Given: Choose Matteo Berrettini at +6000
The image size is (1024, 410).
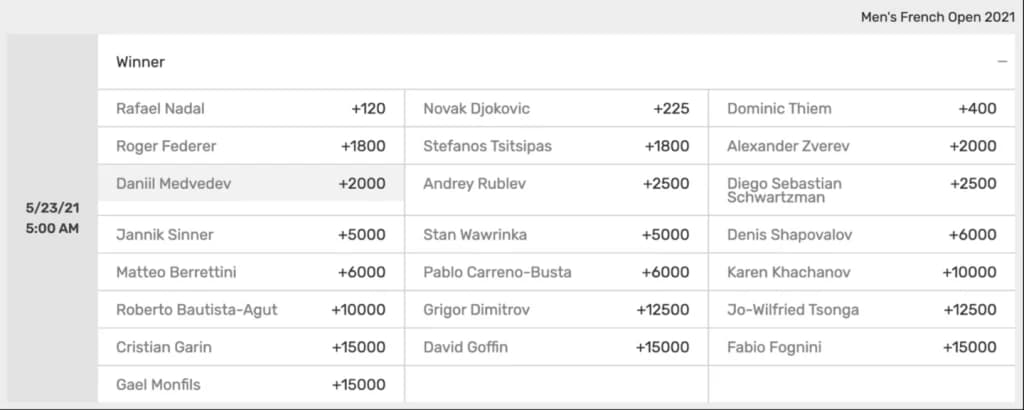Looking at the screenshot, I should [x=251, y=272].
